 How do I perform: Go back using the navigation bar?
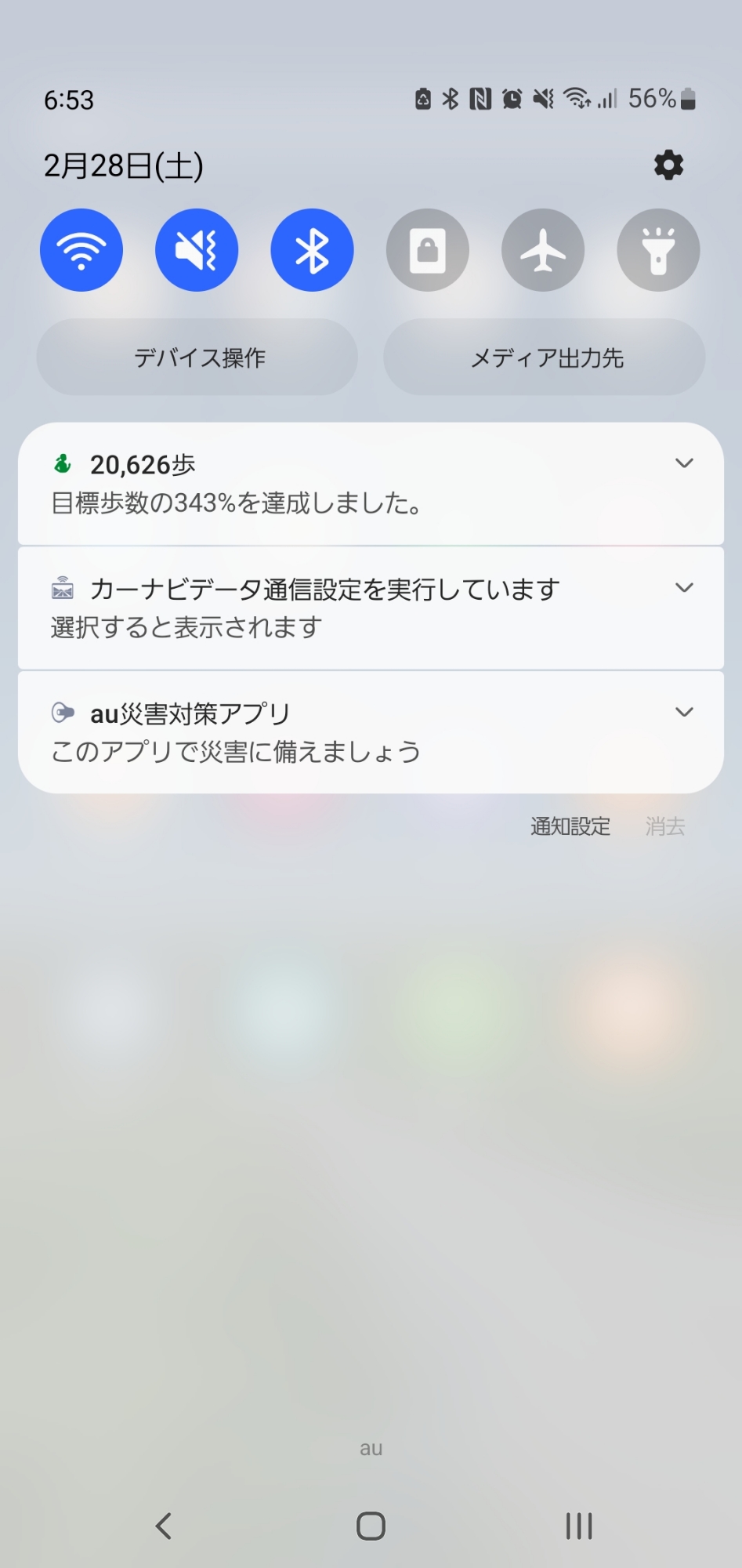point(163,1526)
